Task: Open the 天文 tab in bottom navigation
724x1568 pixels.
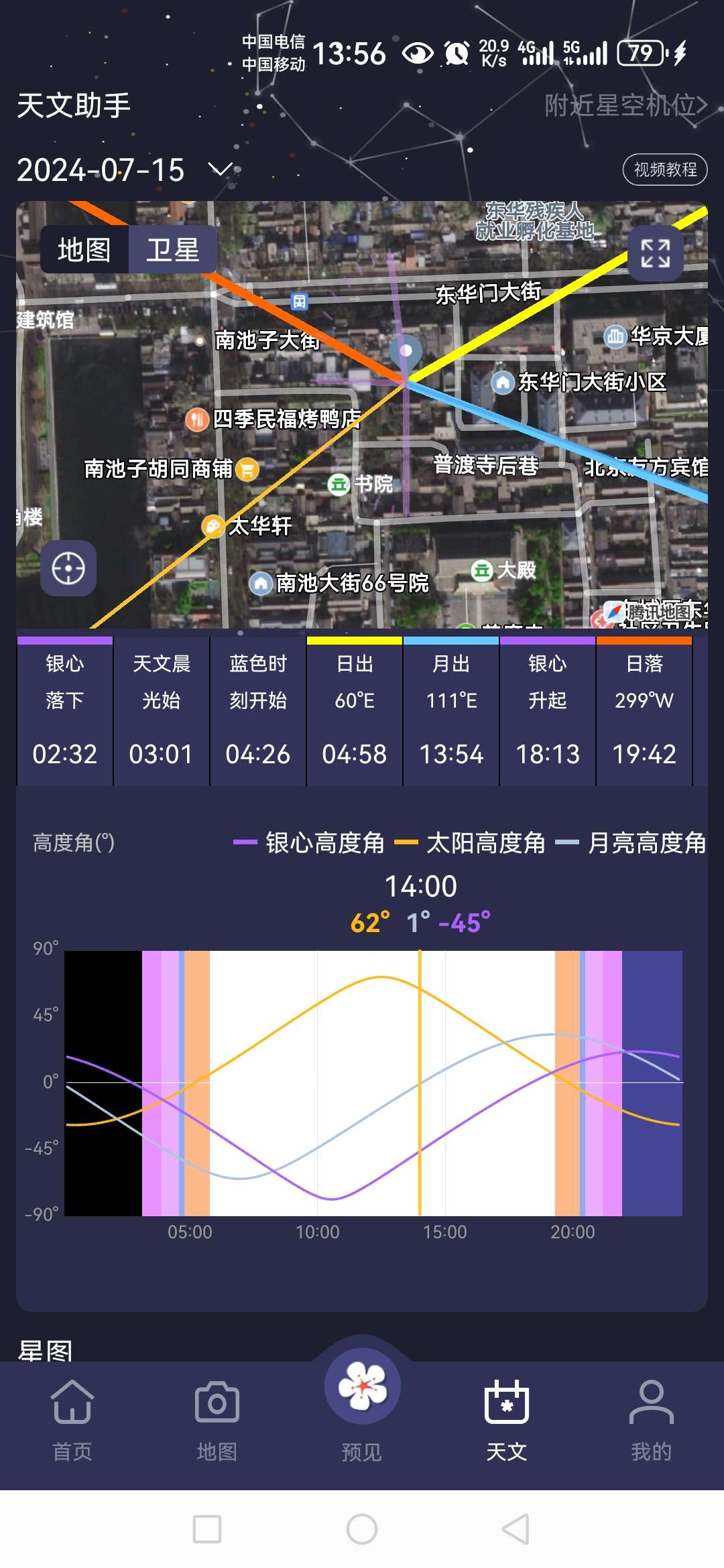Action: 507,1421
